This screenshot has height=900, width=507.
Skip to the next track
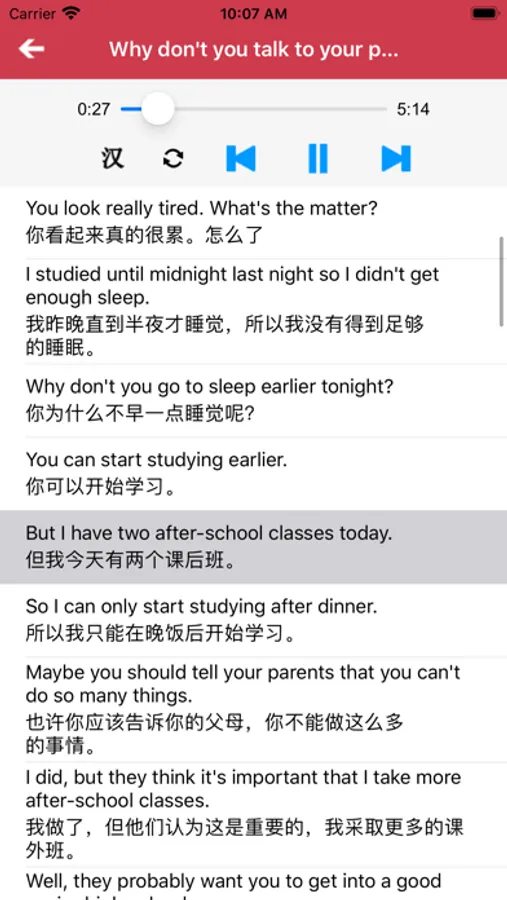click(x=396, y=158)
